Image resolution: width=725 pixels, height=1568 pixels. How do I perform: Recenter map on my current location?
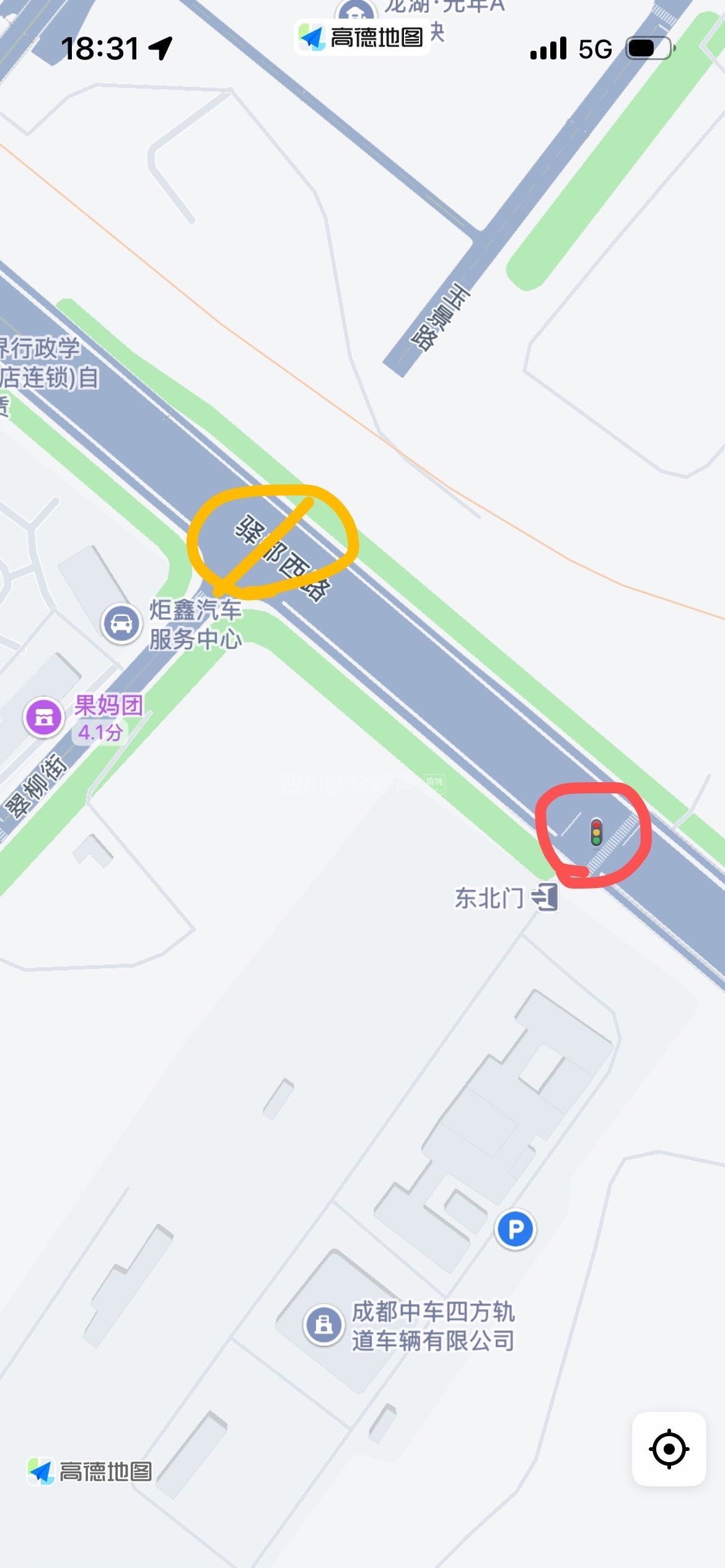(x=669, y=1448)
